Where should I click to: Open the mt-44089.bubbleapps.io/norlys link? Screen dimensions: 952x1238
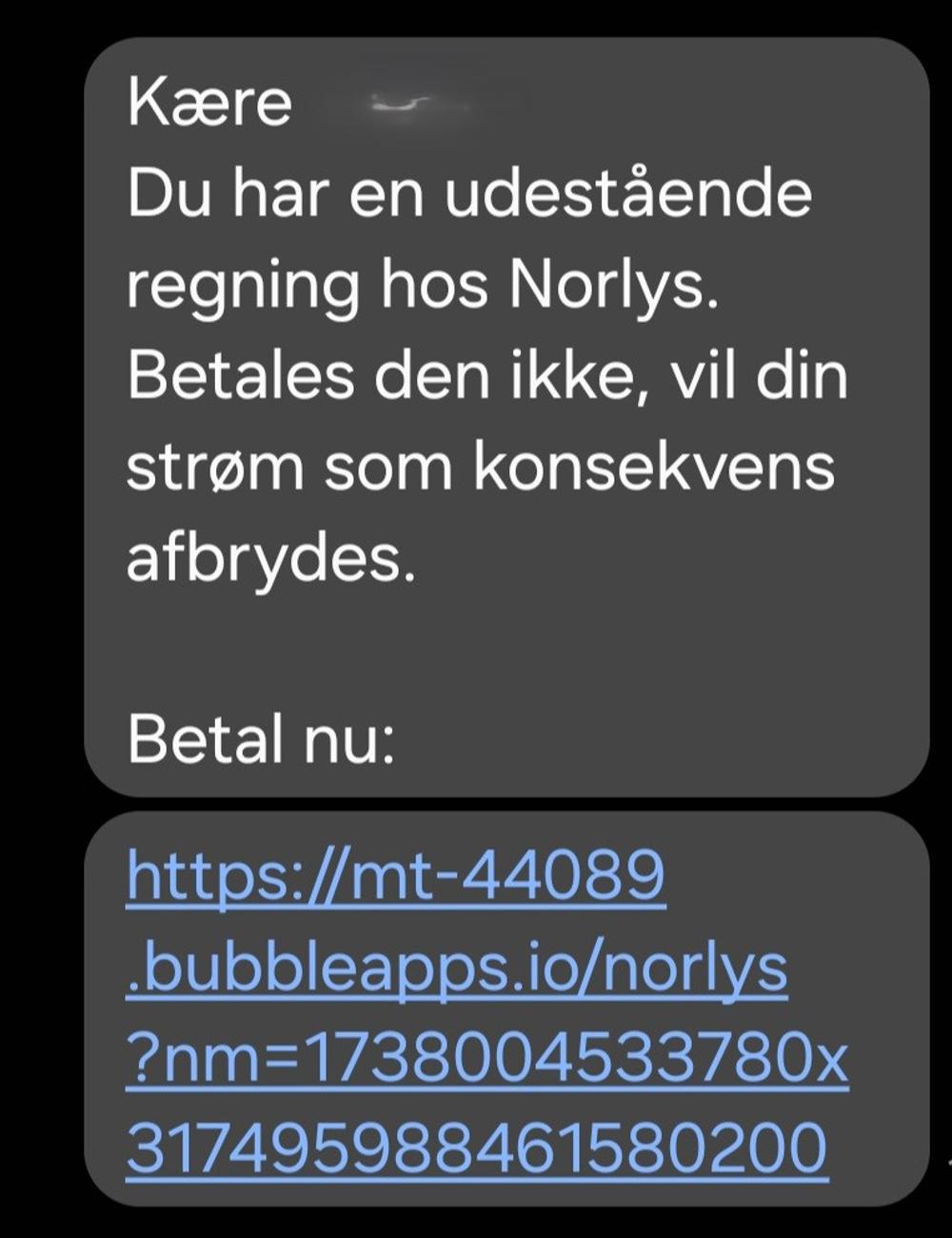click(457, 968)
